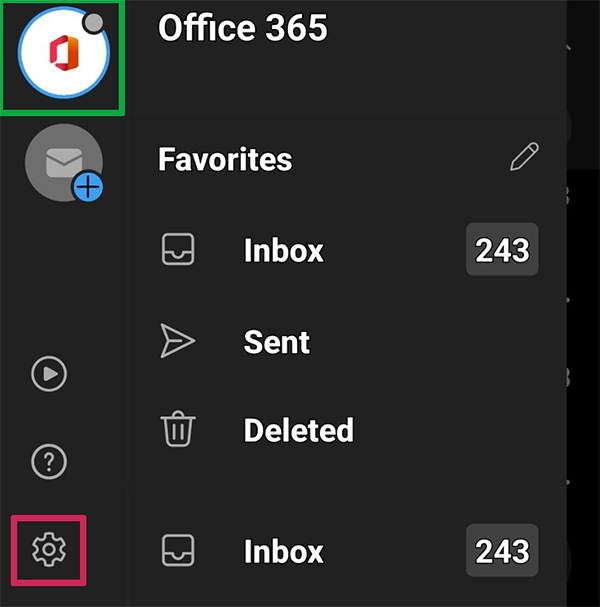This screenshot has height=607, width=600.
Task: Select the Office 365 account avatar
Action: [x=63, y=56]
